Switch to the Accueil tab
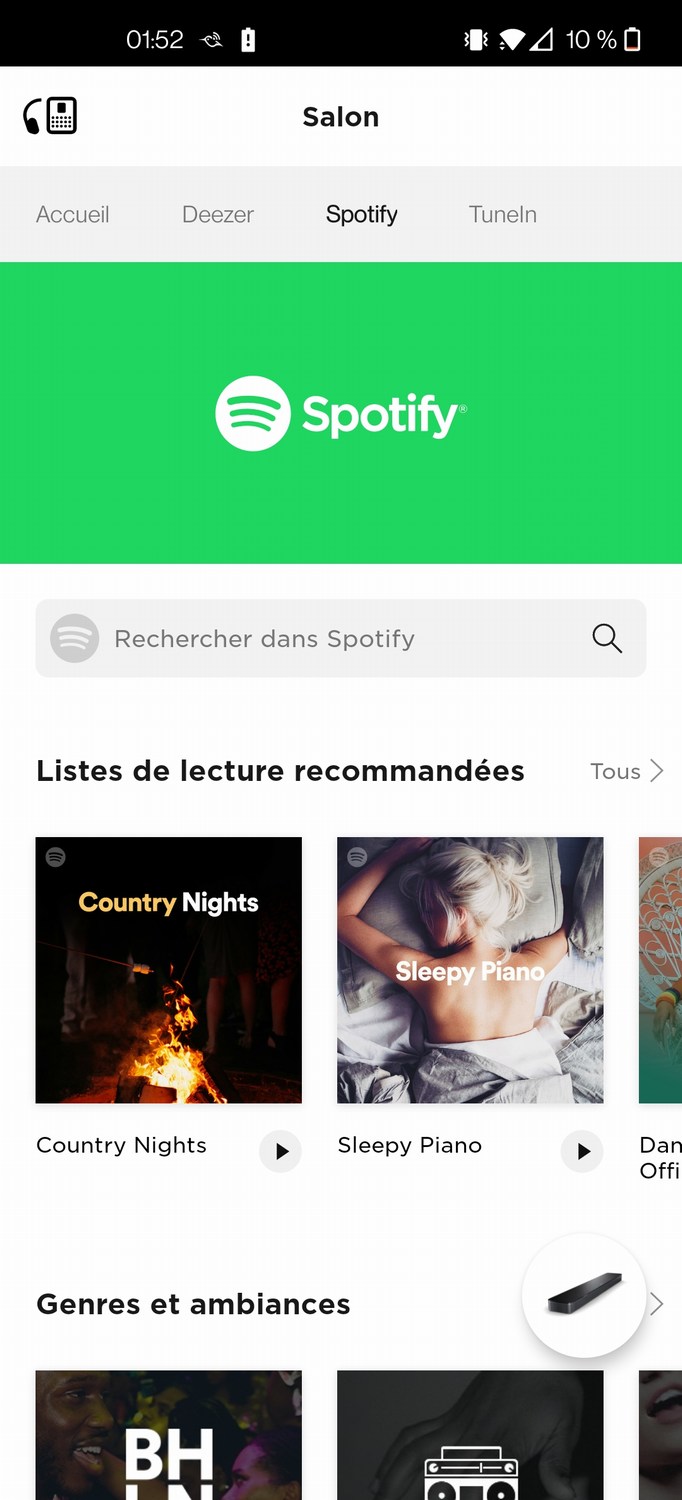Viewport: 682px width, 1500px height. (73, 214)
